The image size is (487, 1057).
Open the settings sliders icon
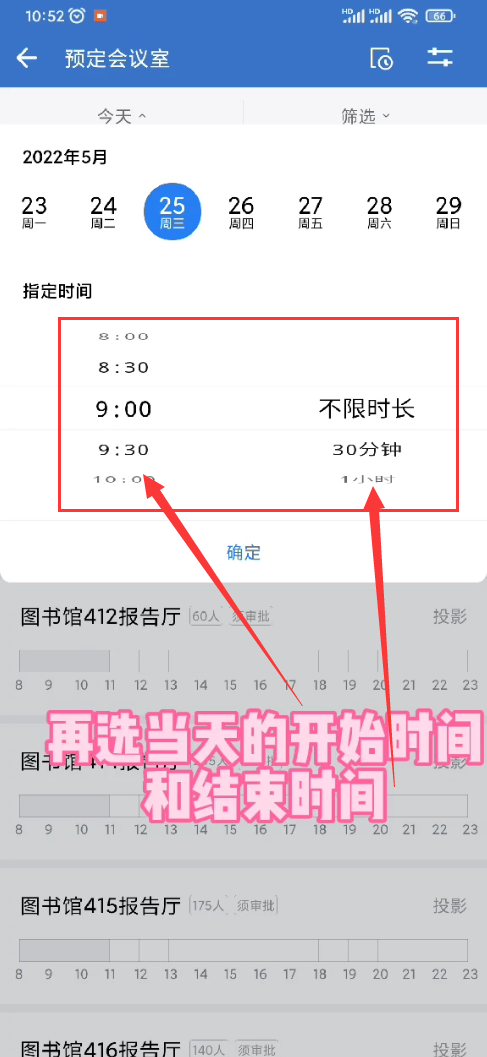click(x=440, y=57)
